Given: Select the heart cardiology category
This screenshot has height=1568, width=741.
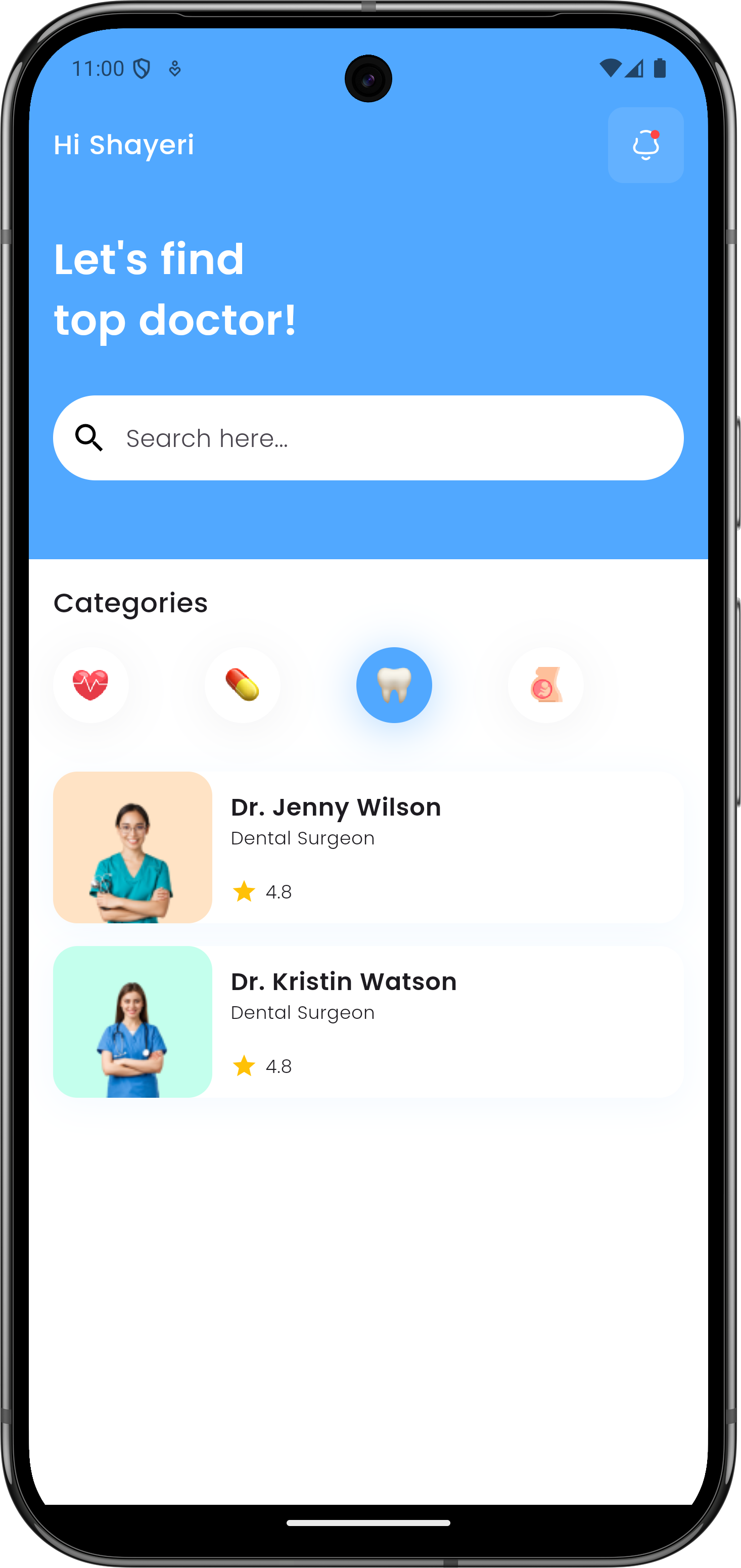Looking at the screenshot, I should [90, 685].
